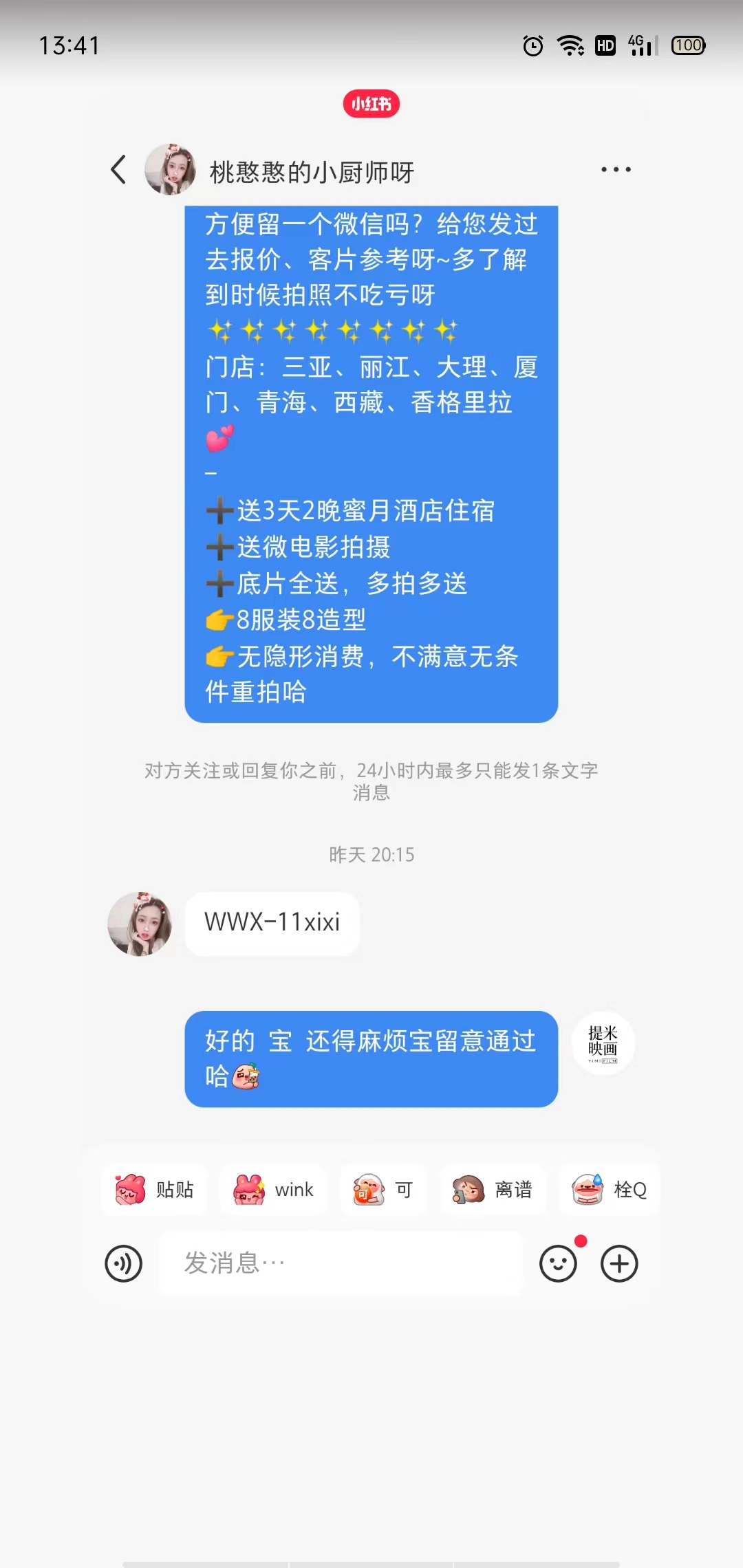
Task: Open the 提米映画 avatar
Action: click(603, 1043)
